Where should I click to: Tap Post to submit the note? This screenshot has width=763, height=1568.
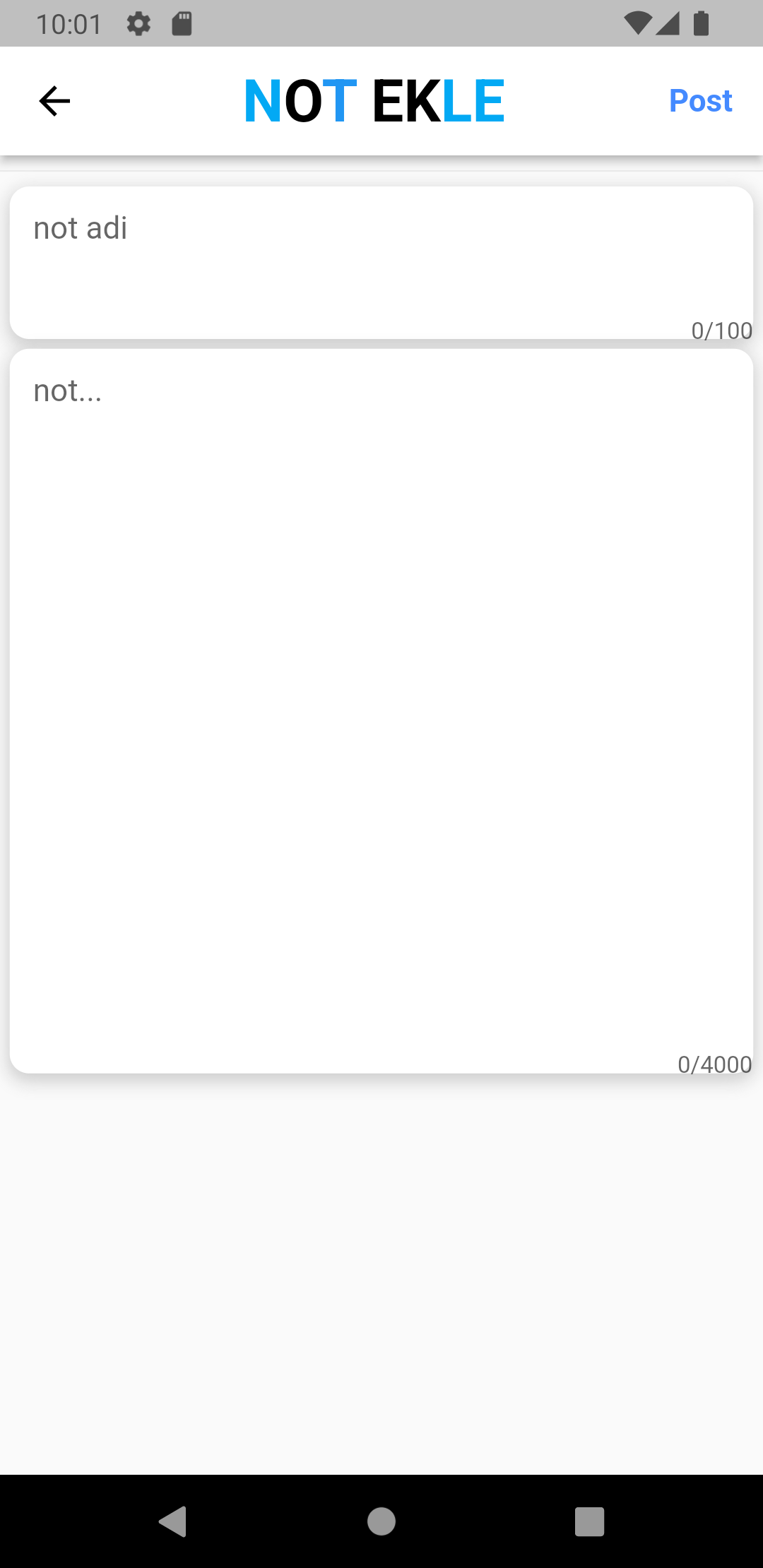click(700, 101)
